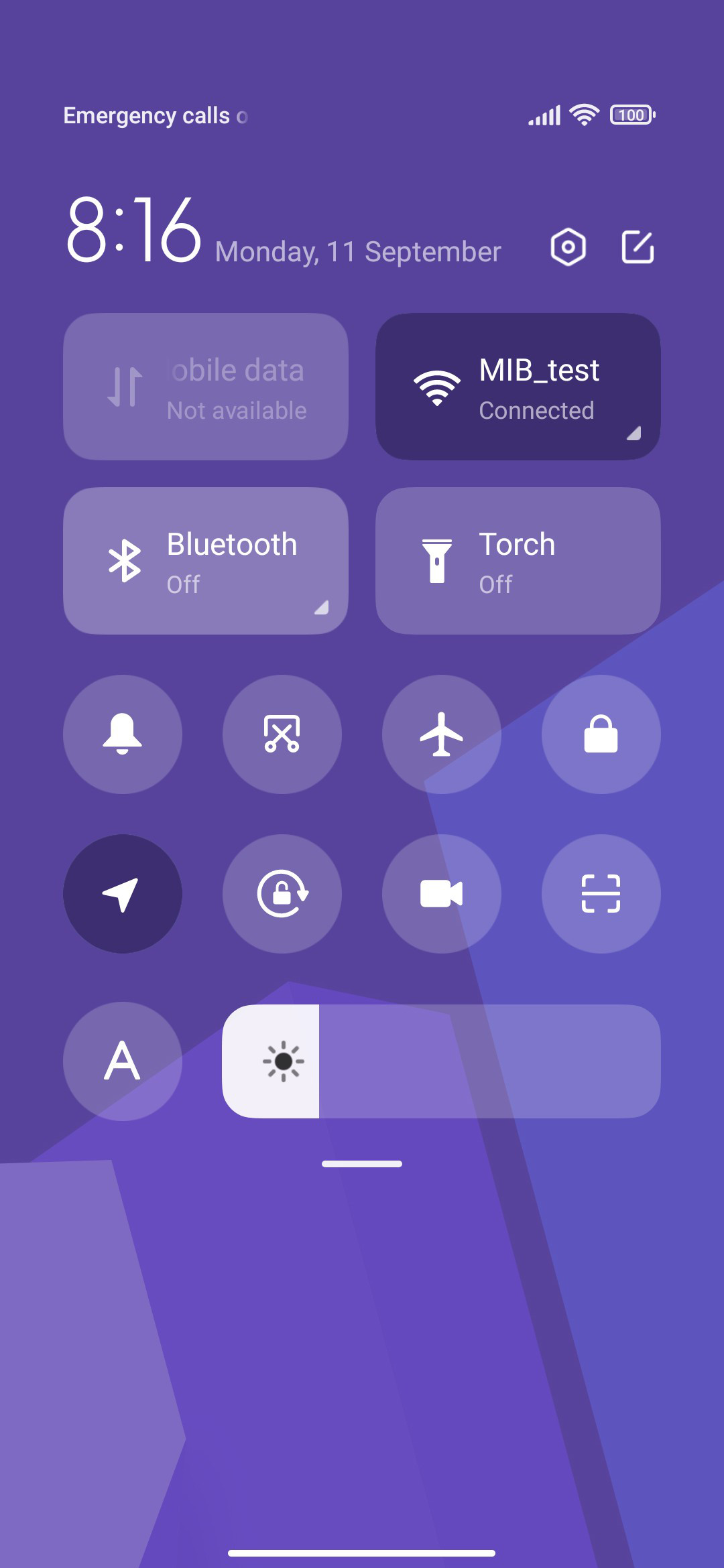Screen dimensions: 724x1568
Task: Take a screenshot with the scissors icon
Action: pos(282,734)
